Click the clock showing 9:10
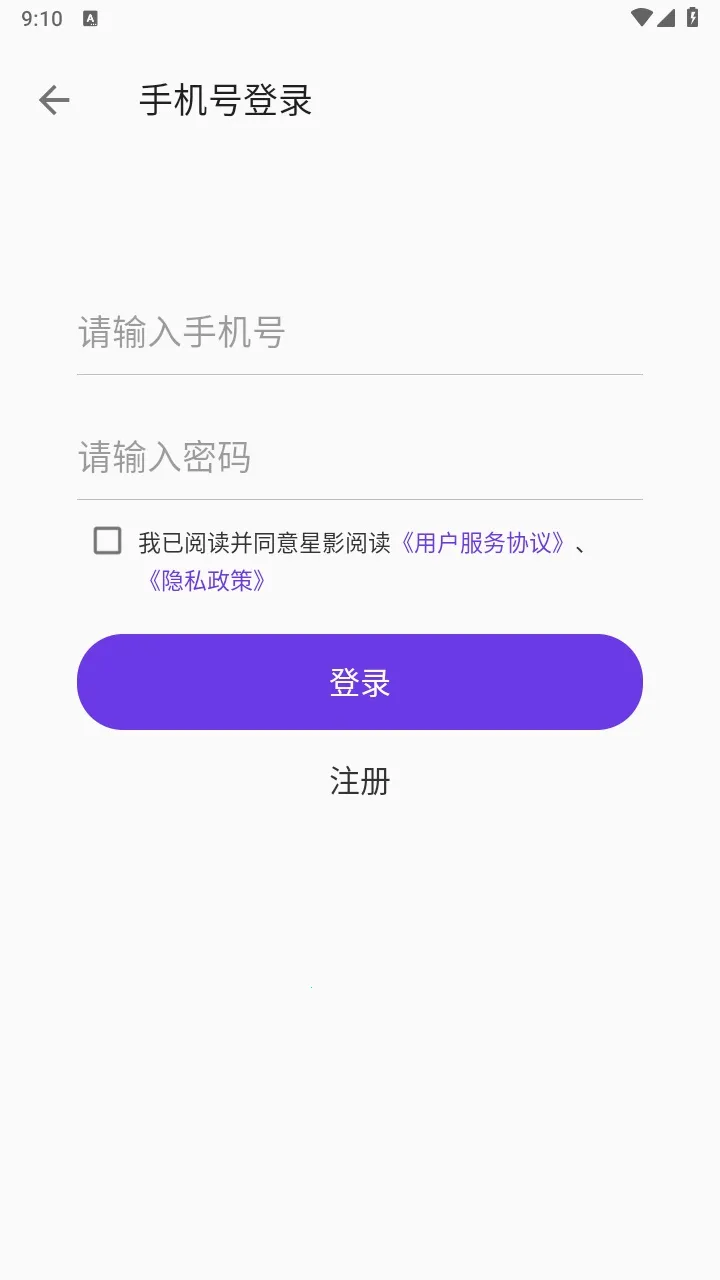Screen dimensions: 720x1280 coord(39,17)
